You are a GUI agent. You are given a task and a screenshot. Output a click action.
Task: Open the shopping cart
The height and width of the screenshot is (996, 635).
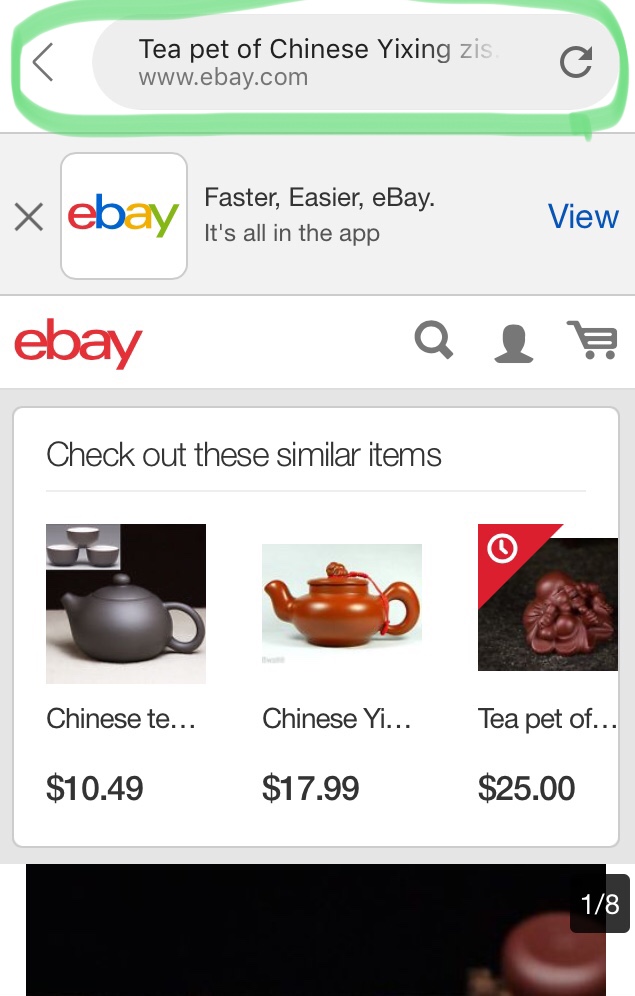click(x=592, y=340)
